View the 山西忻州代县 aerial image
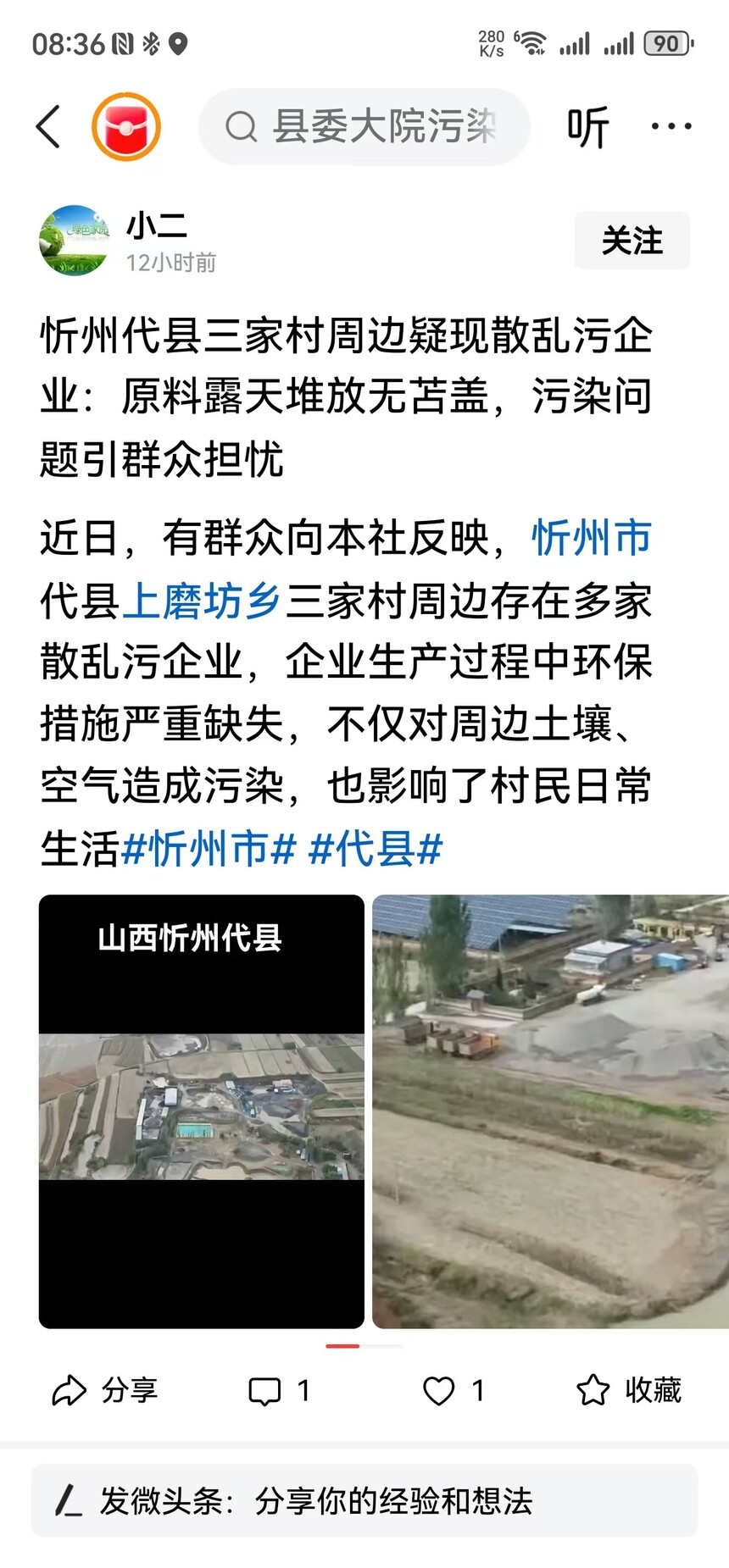 202,1111
